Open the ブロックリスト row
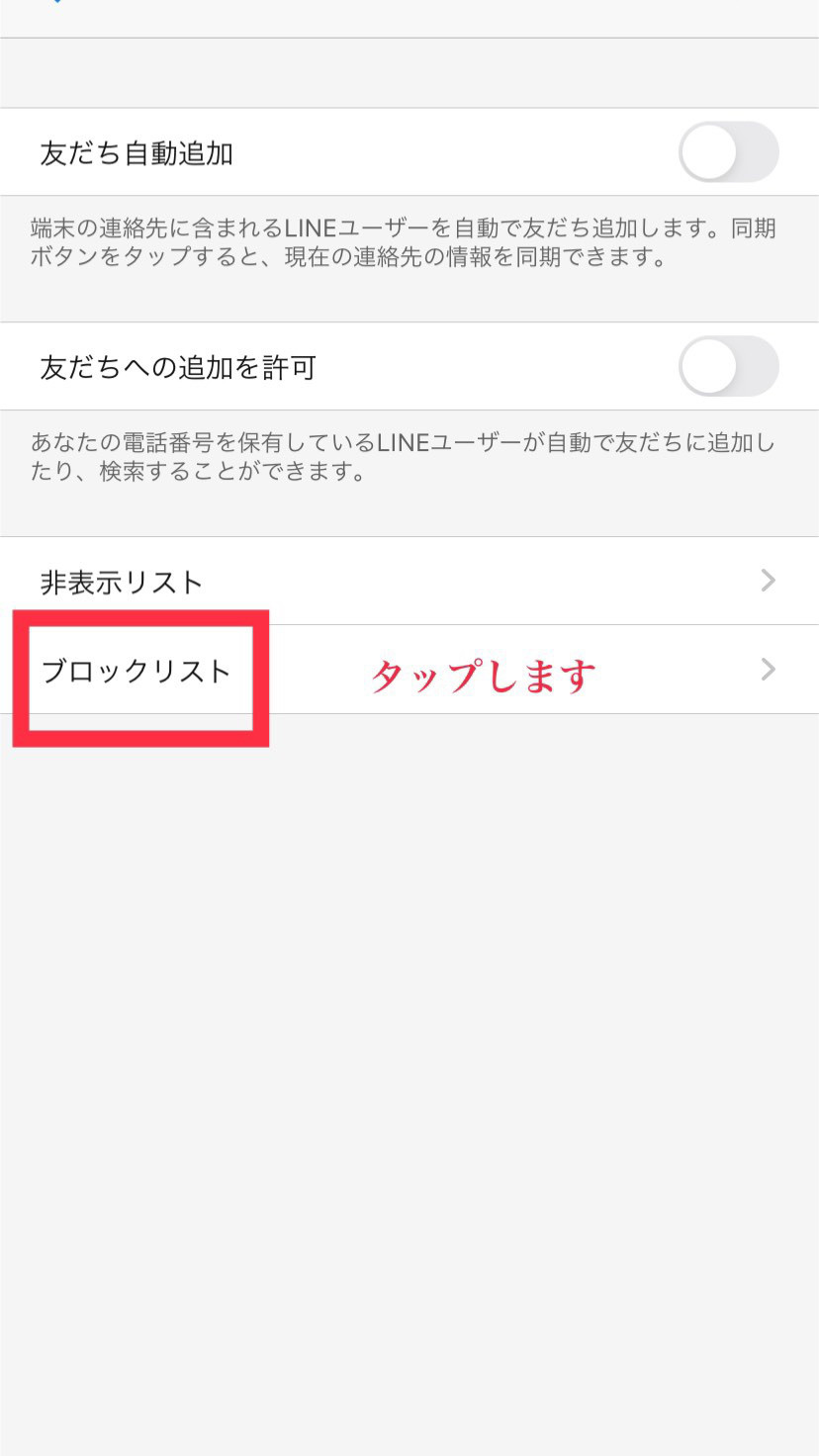 409,670
